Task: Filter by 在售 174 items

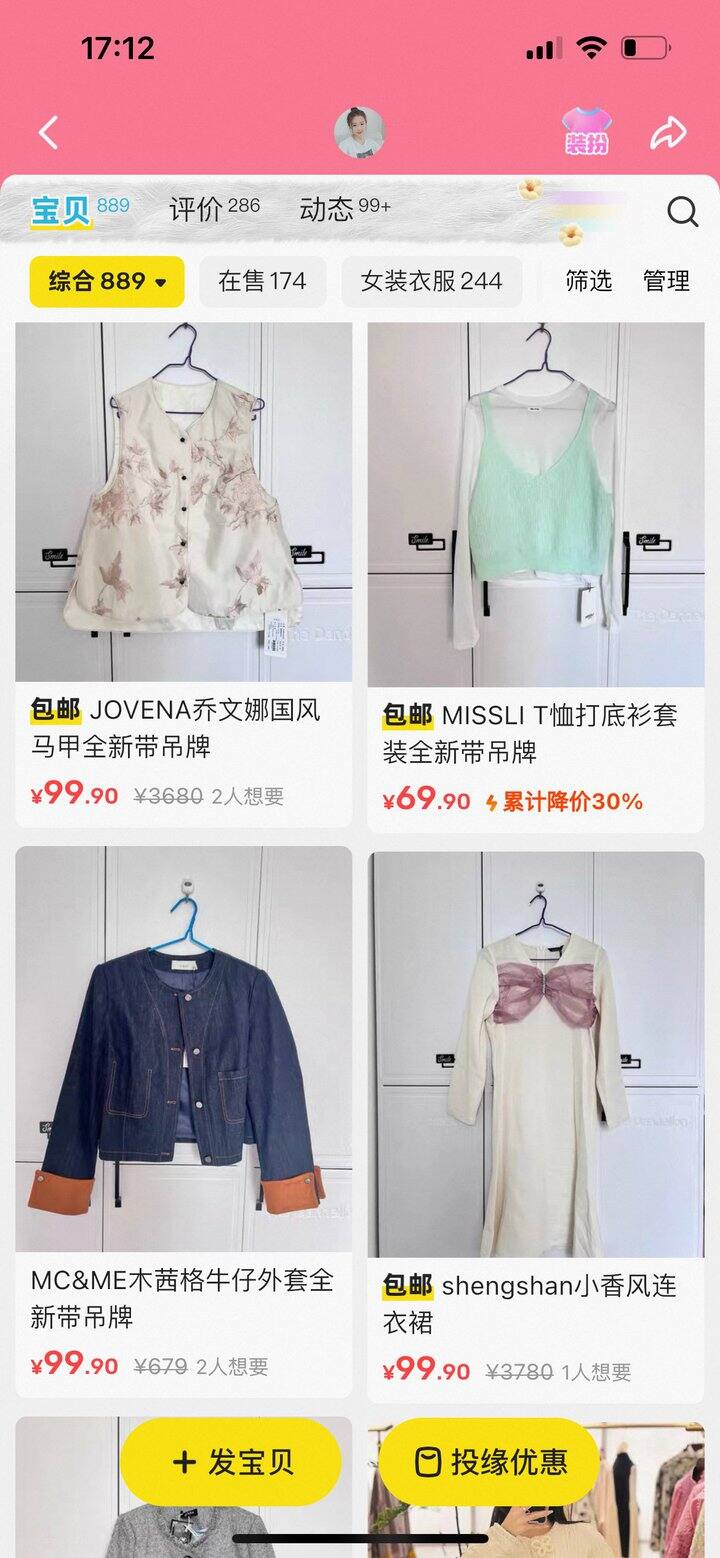Action: coord(262,282)
